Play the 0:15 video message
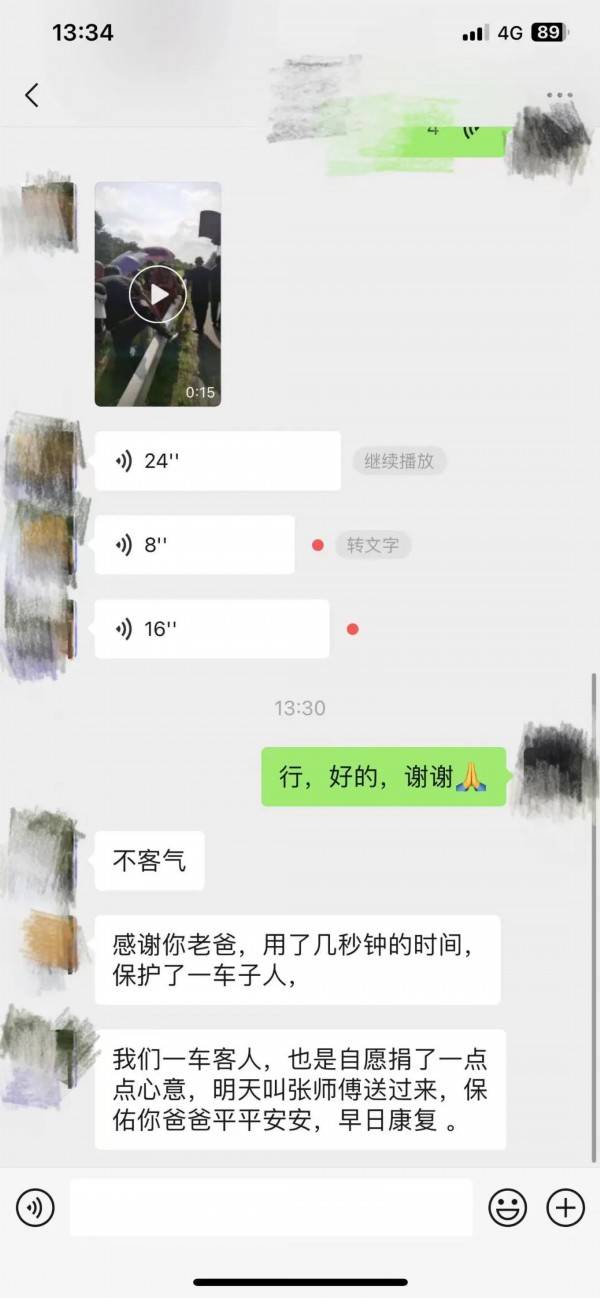This screenshot has width=600, height=1298. pyautogui.click(x=158, y=295)
